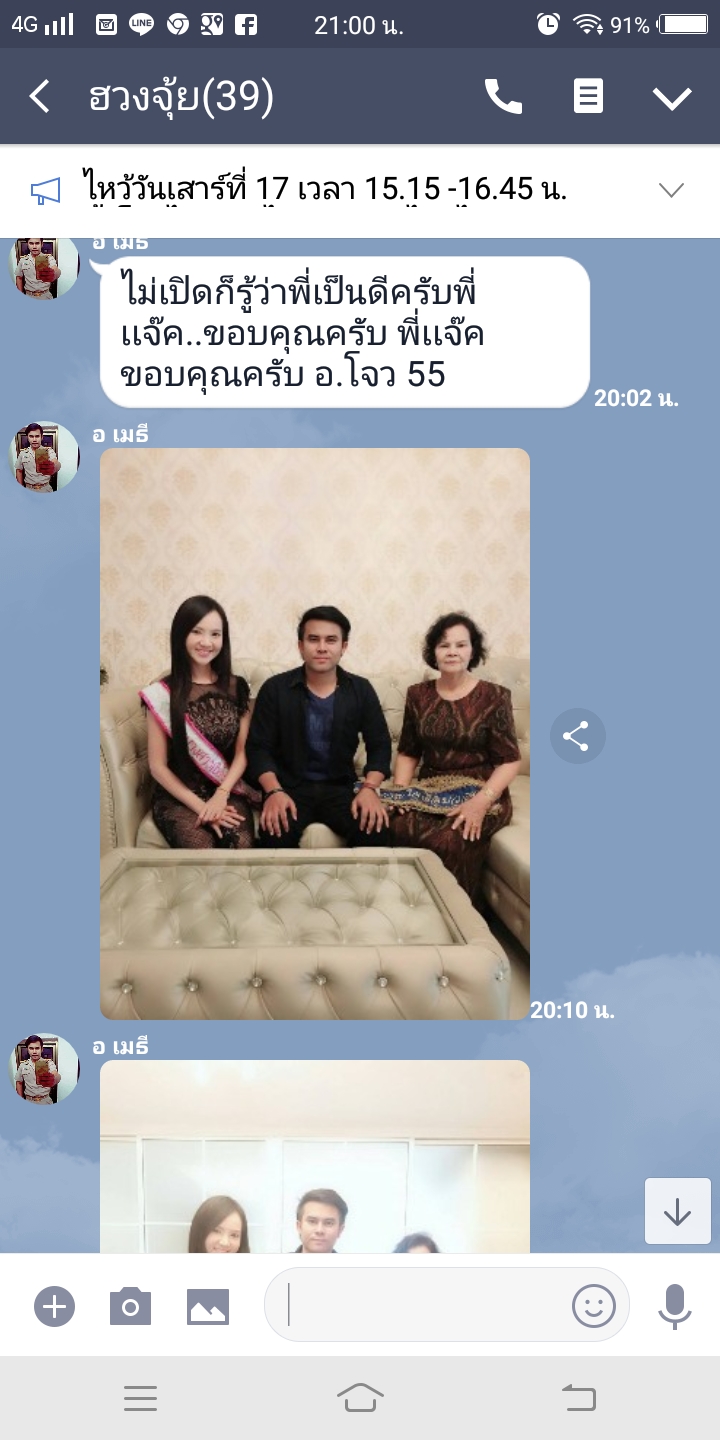Image resolution: width=720 pixels, height=1440 pixels.
Task: Open the group notes icon
Action: [x=588, y=97]
